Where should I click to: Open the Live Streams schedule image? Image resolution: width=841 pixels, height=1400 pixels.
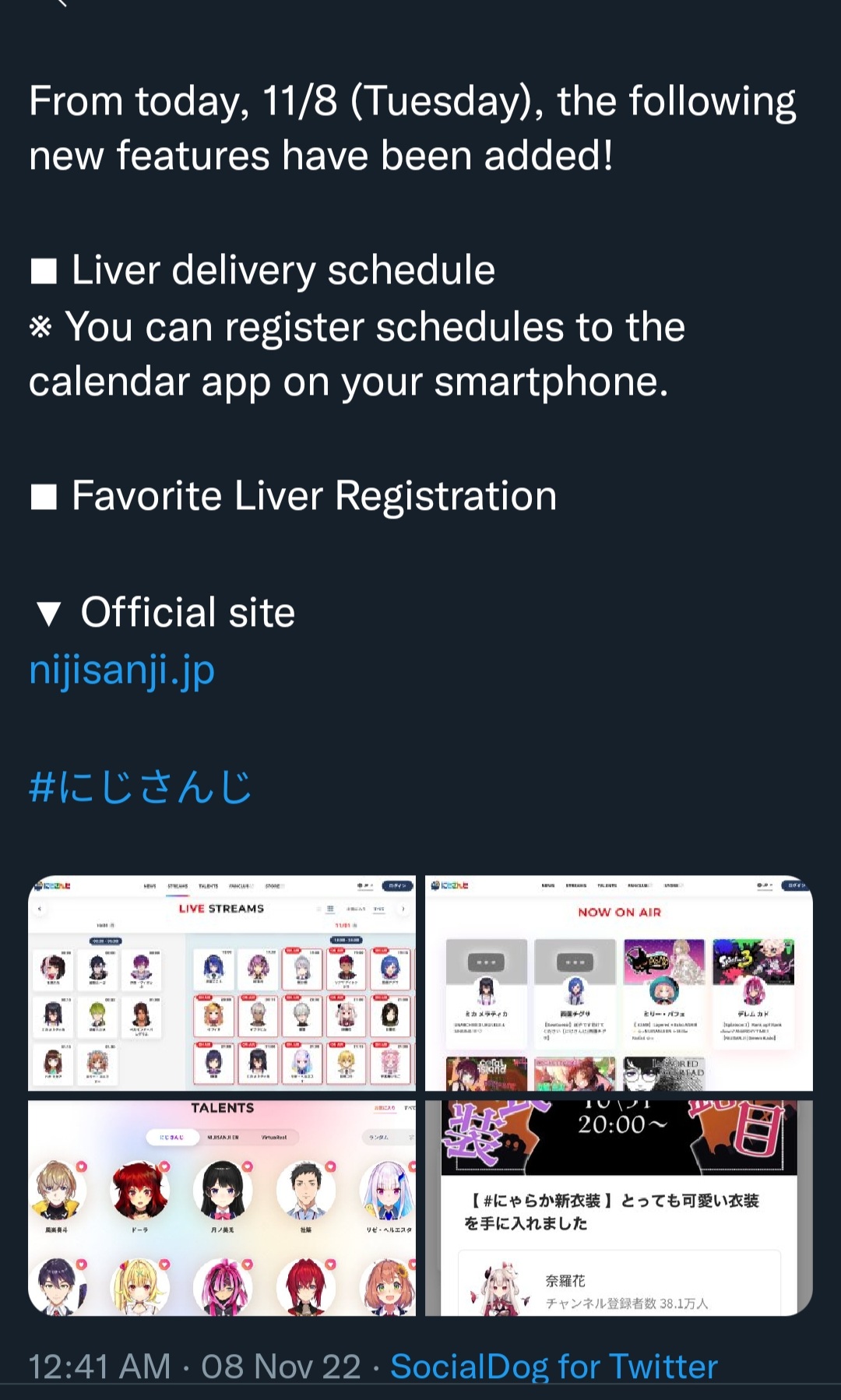tap(222, 983)
